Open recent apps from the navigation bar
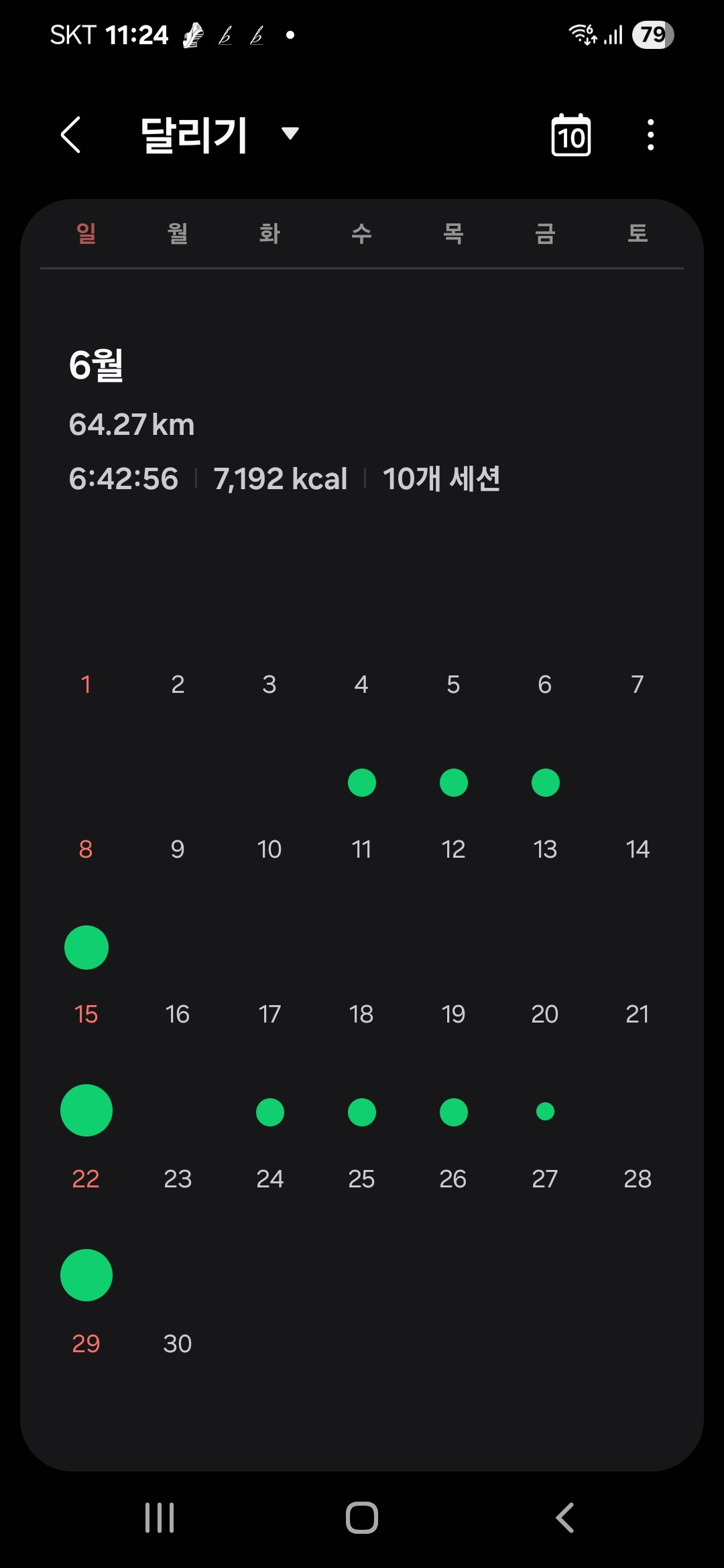This screenshot has width=724, height=1568. pos(160,1518)
